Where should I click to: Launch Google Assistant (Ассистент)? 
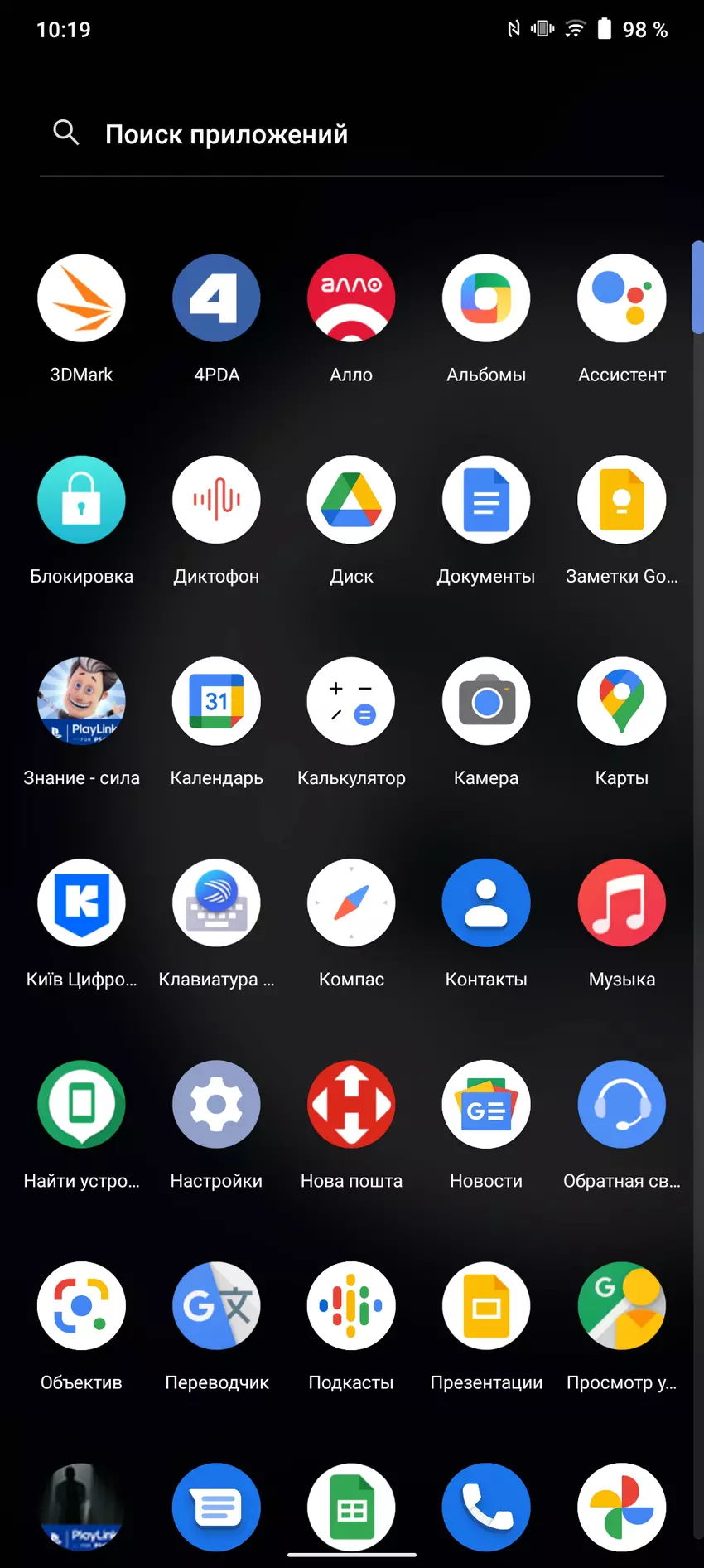(621, 298)
